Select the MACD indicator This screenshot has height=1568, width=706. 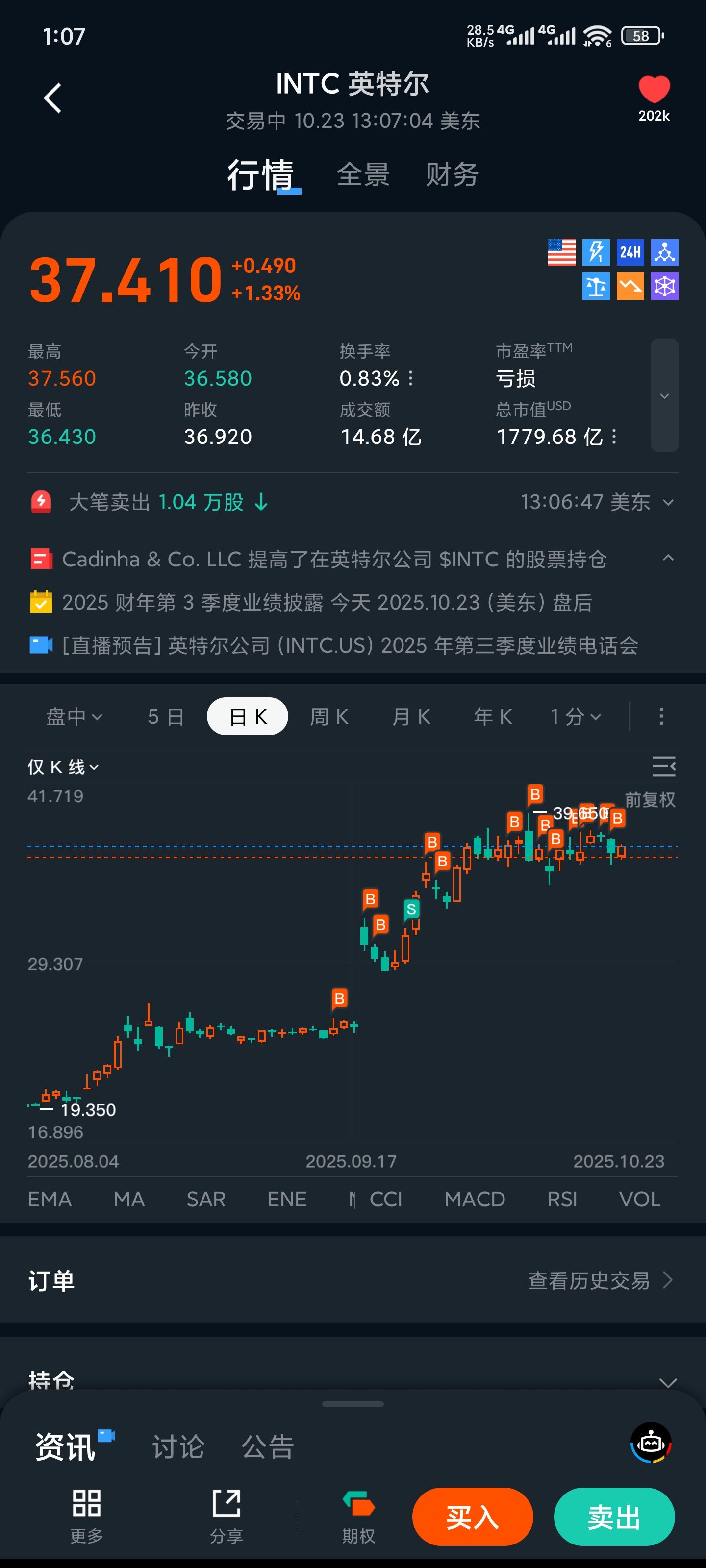coord(475,1199)
